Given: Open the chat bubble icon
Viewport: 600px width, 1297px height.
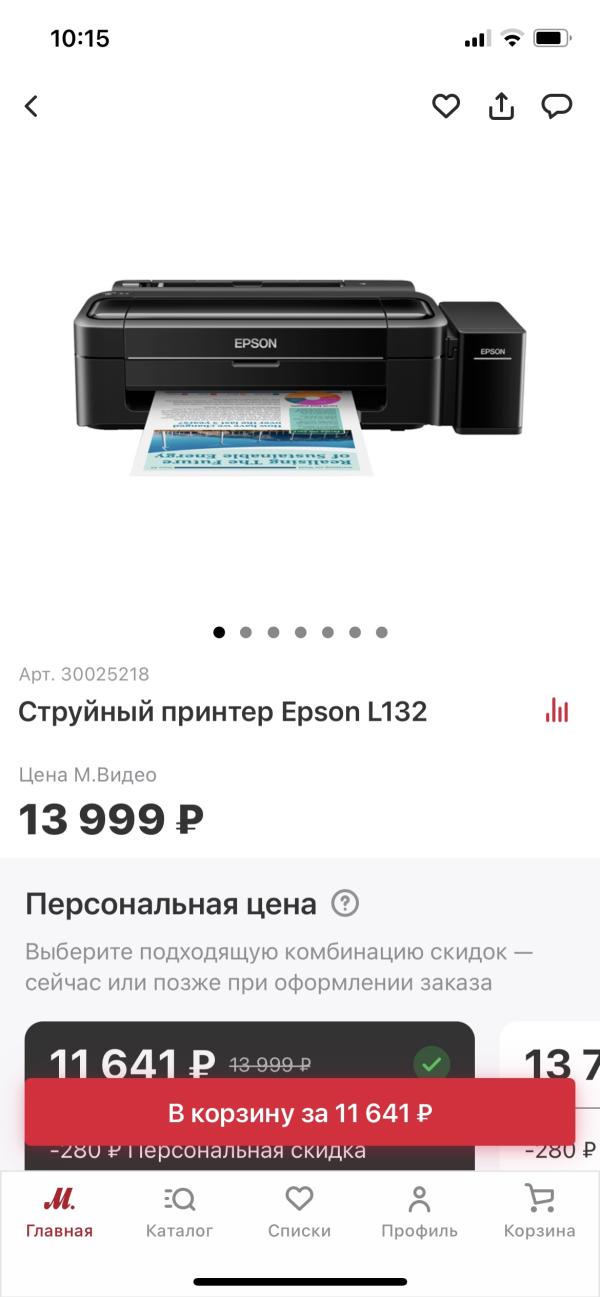Looking at the screenshot, I should tap(556, 106).
